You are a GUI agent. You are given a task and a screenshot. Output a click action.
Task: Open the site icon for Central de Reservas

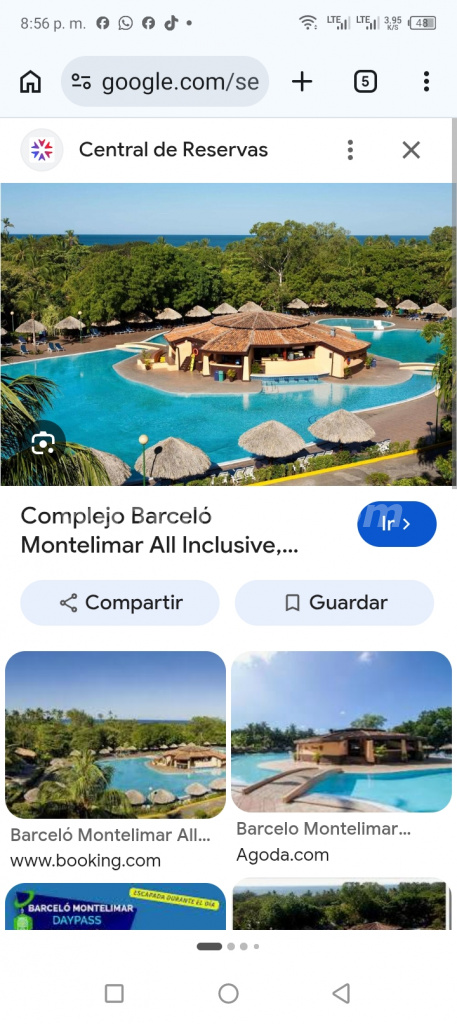(x=42, y=150)
